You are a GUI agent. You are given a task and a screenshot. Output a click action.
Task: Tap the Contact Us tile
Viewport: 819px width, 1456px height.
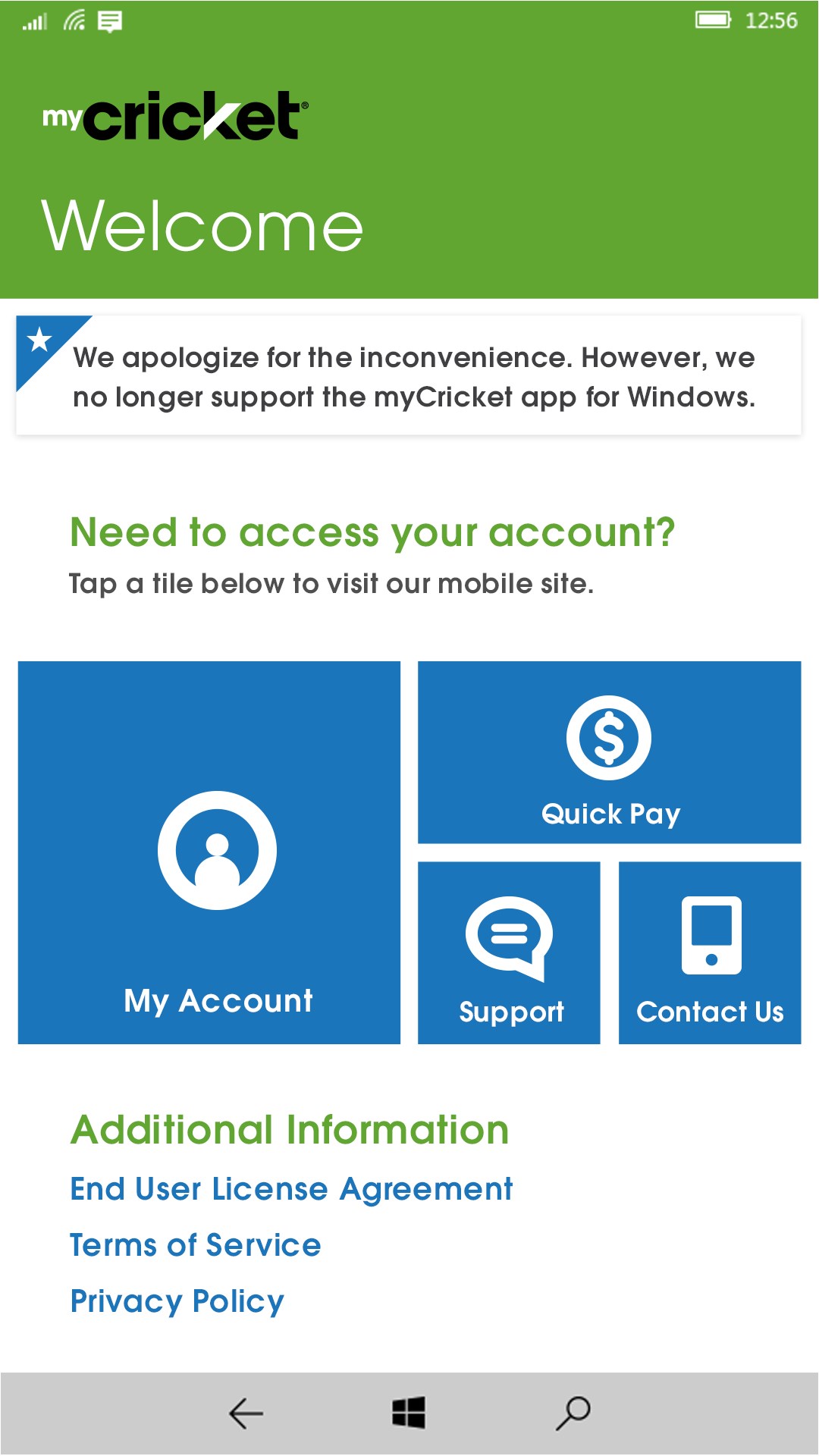click(710, 952)
